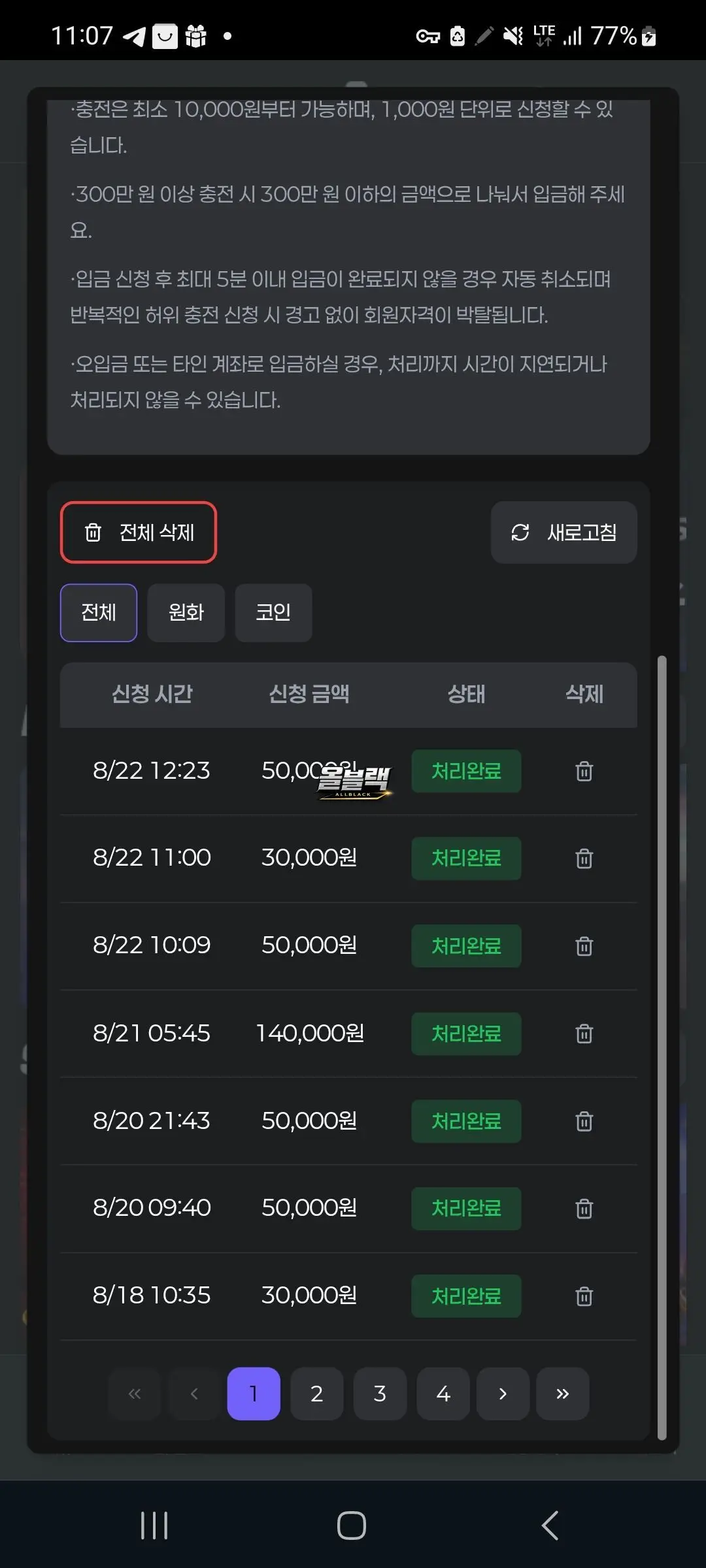Tap the system back button
706x1568 pixels.
pyautogui.click(x=550, y=1526)
